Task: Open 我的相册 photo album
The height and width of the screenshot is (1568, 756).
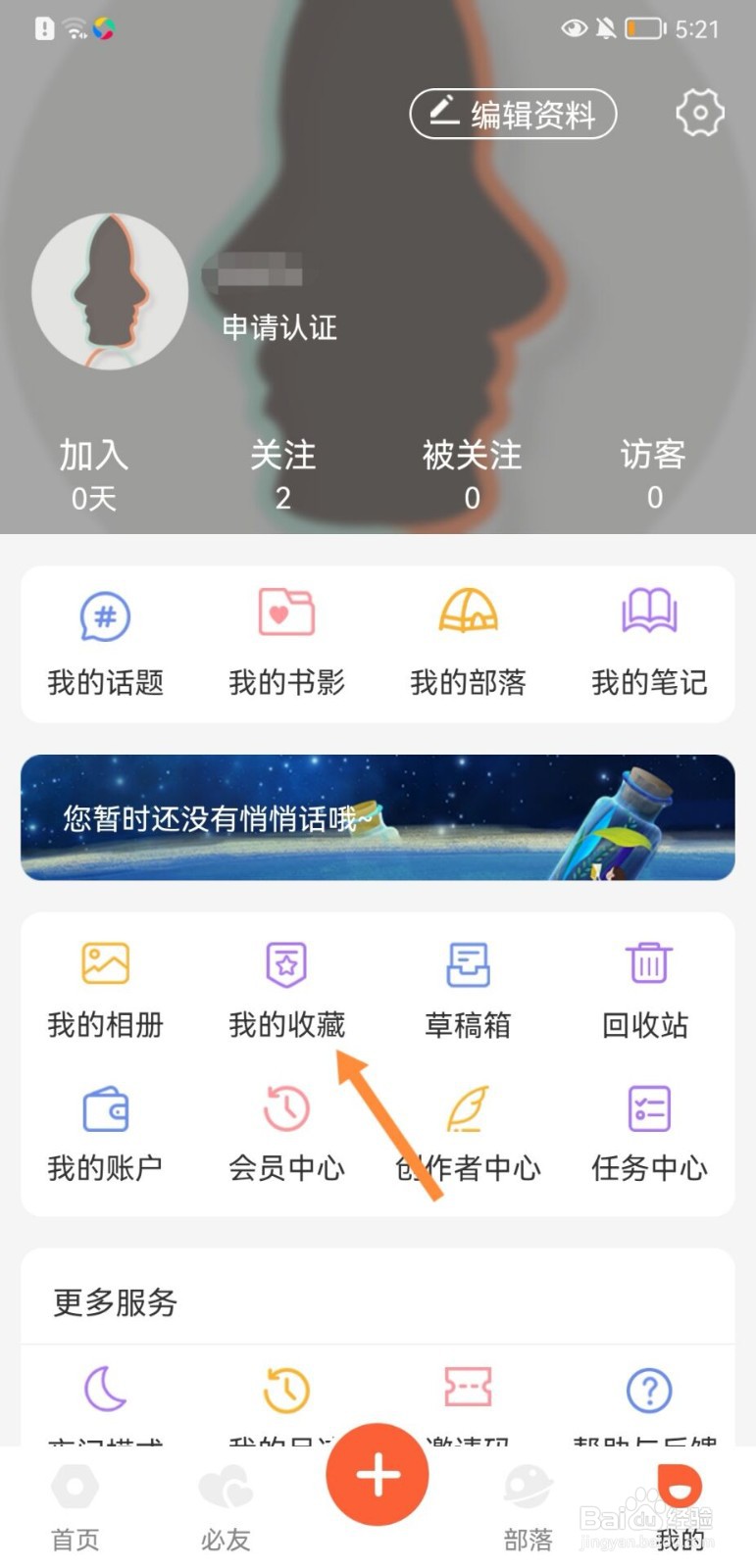Action: point(105,985)
